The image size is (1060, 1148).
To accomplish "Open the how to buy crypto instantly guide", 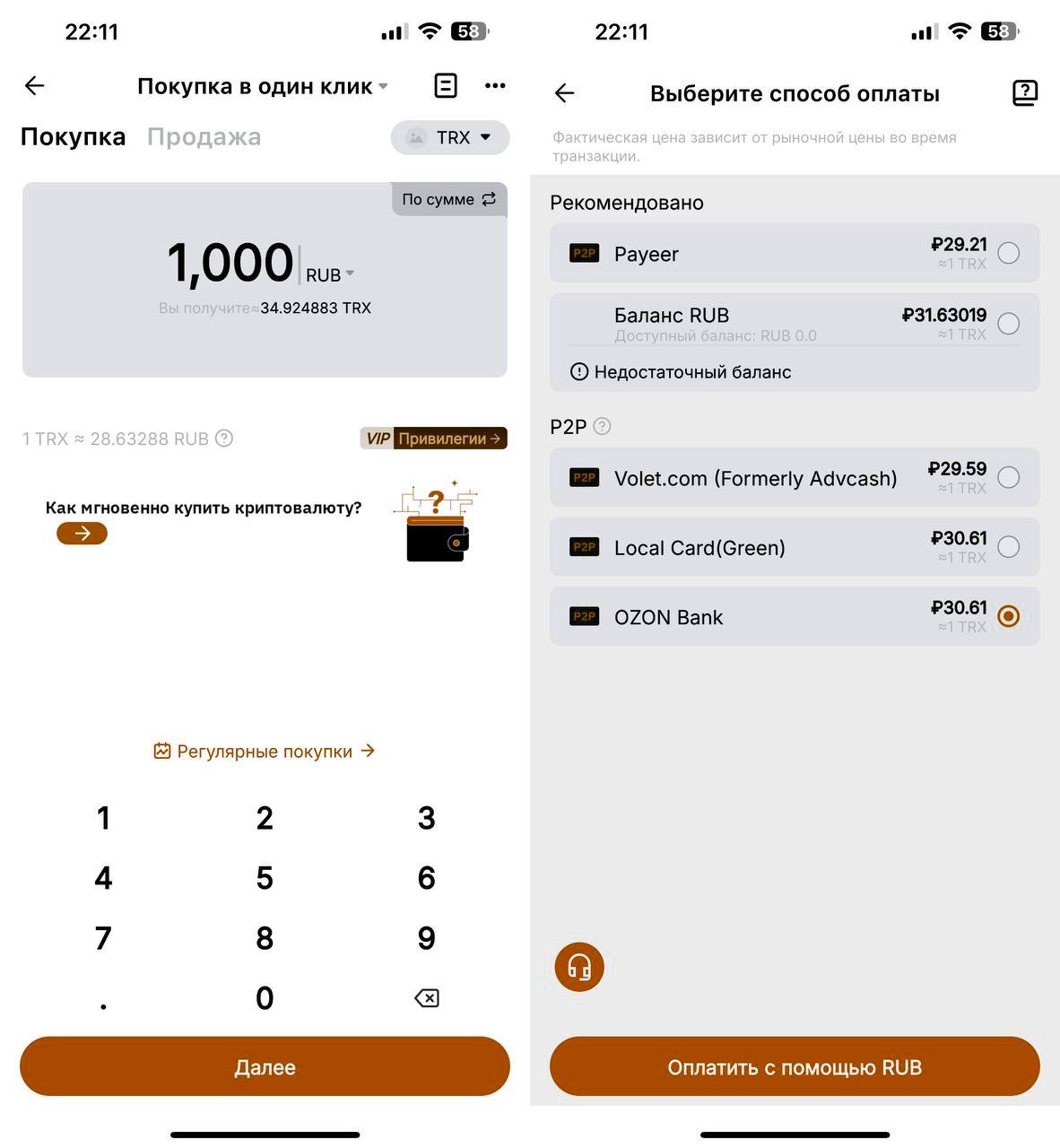I will tap(82, 534).
